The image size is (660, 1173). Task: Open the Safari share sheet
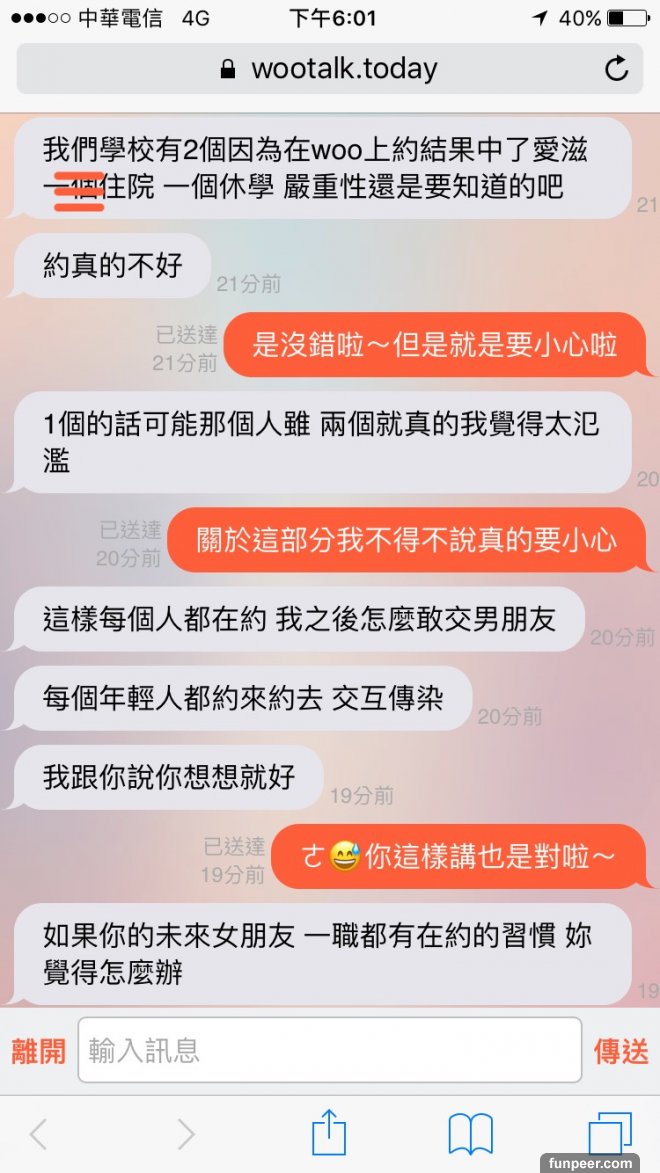tap(329, 1132)
